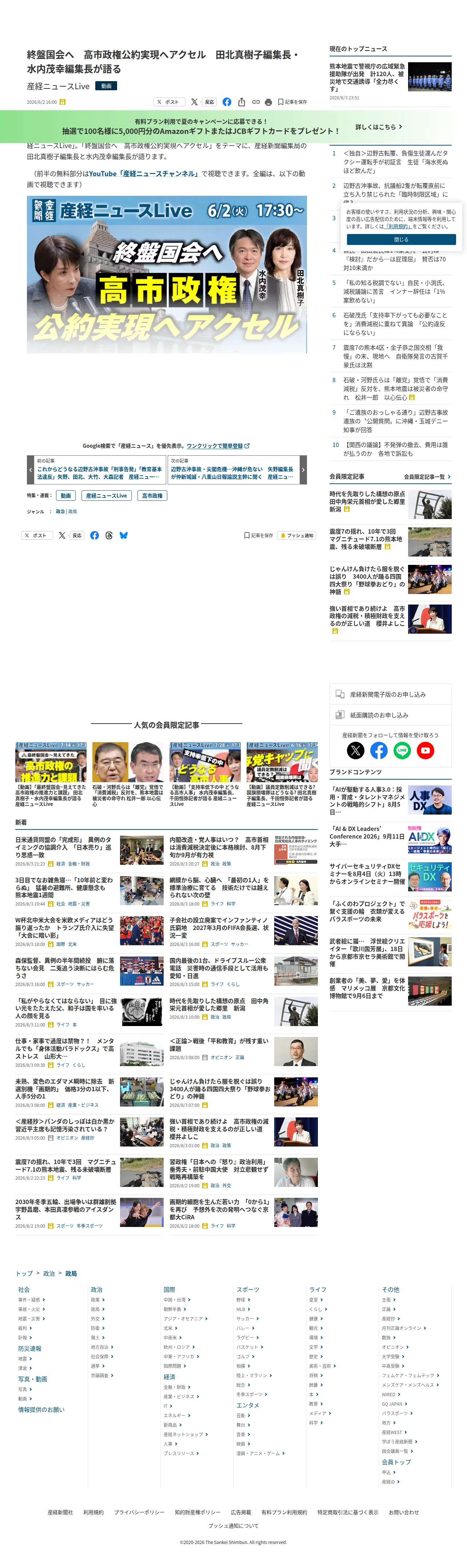Save the article with the bottom 記事を保存 button
467x1568 pixels.
click(259, 536)
